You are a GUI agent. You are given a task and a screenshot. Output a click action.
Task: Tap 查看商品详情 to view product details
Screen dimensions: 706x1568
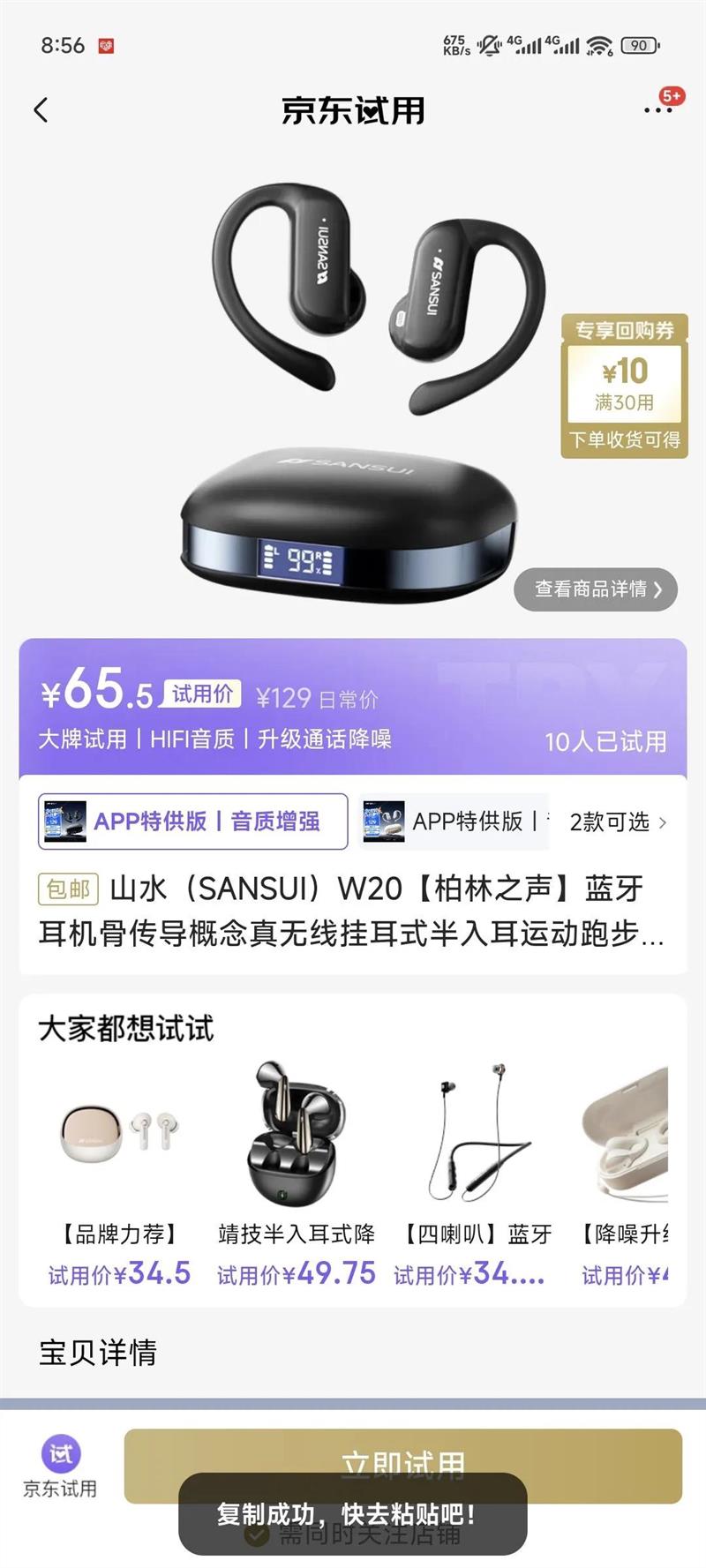tap(596, 589)
